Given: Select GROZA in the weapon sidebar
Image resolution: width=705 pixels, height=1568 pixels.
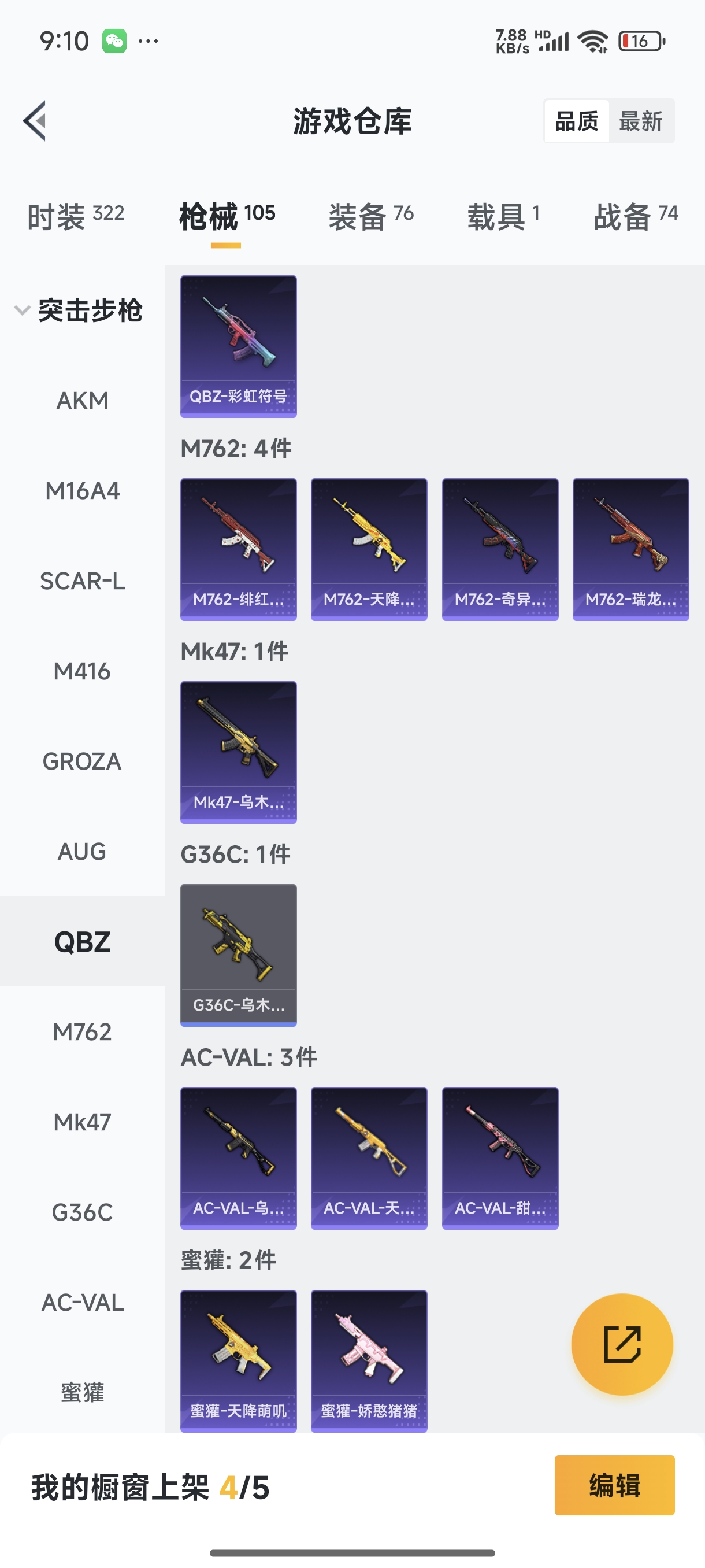Looking at the screenshot, I should 82,761.
